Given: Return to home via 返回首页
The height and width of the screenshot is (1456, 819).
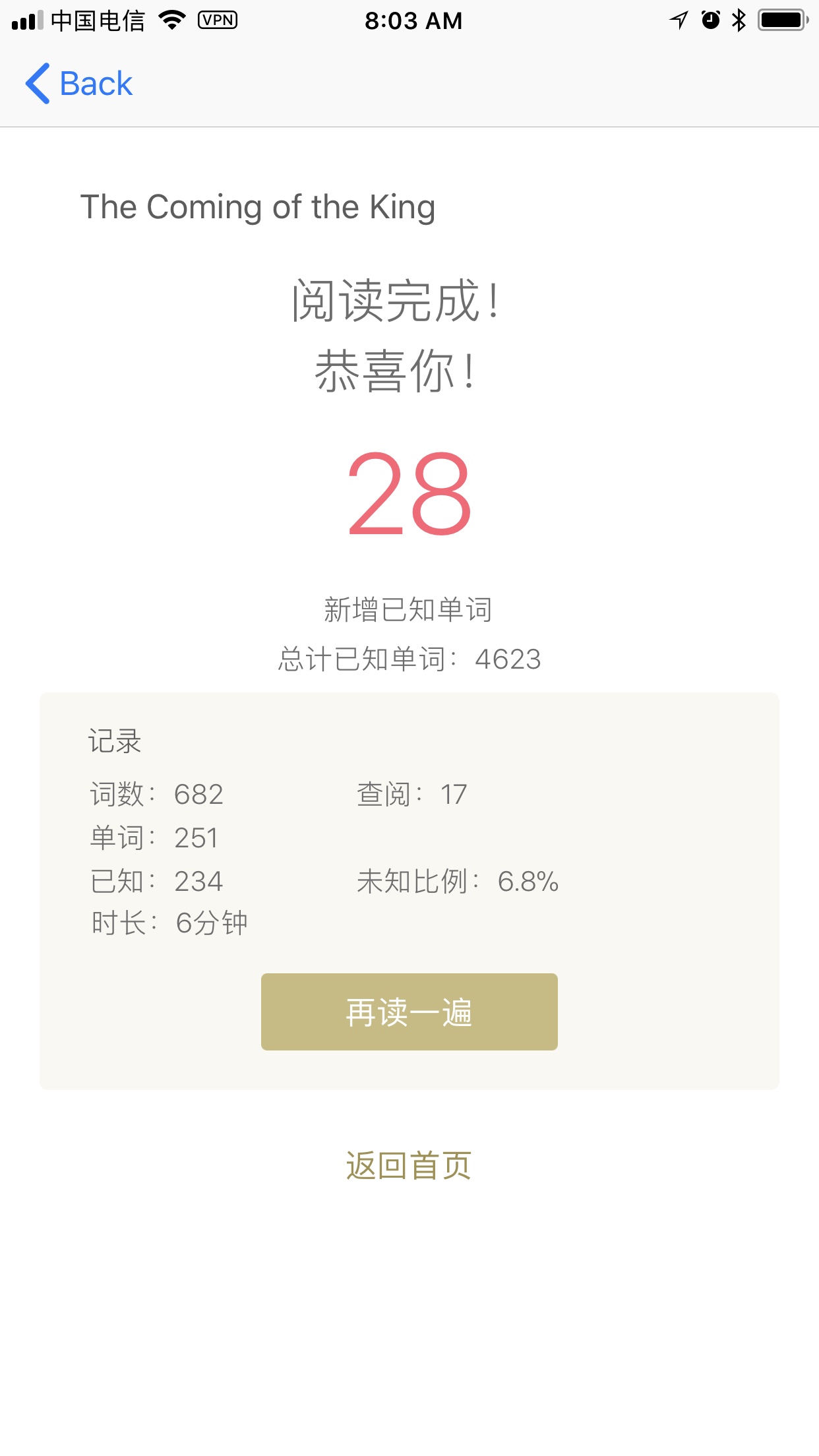Looking at the screenshot, I should 409,1165.
